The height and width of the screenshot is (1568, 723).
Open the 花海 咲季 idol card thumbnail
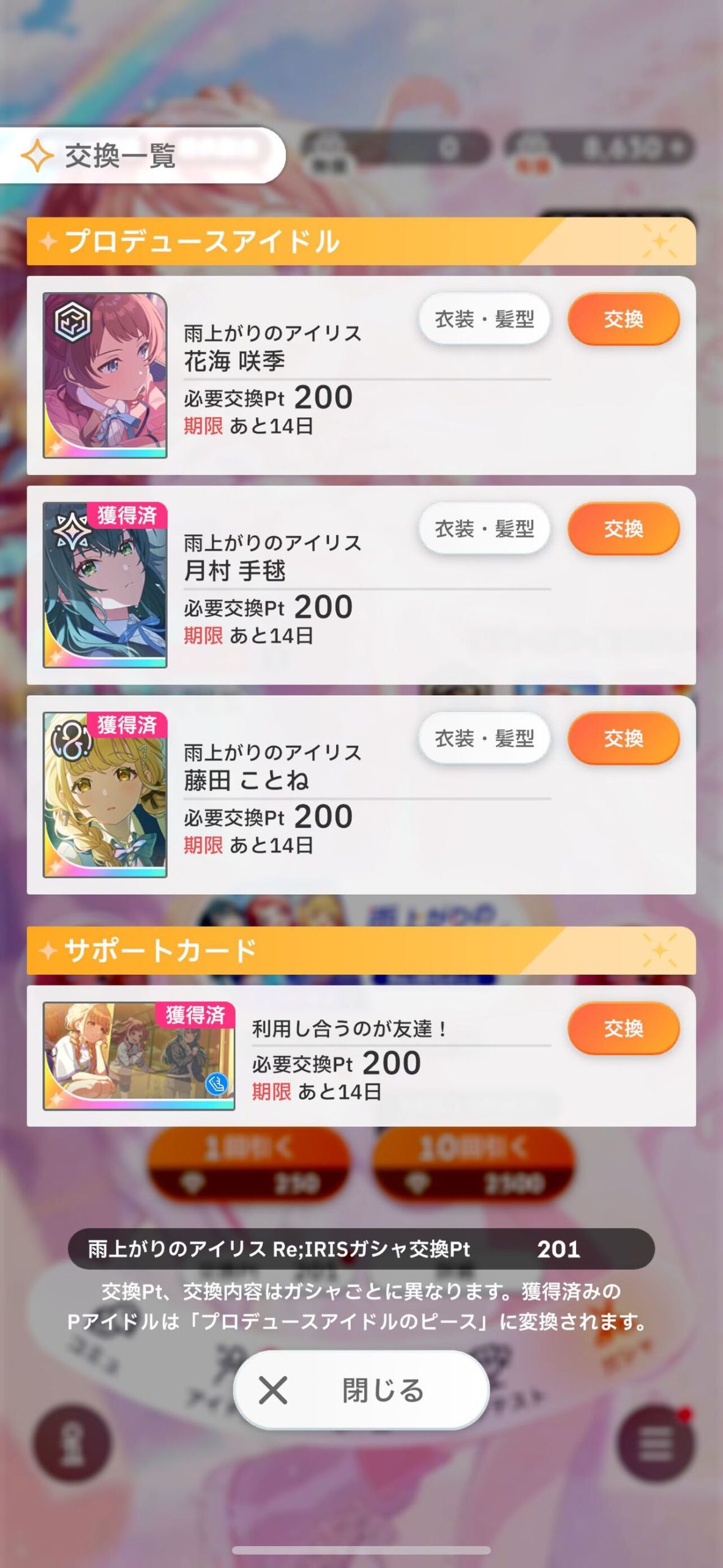click(x=105, y=375)
